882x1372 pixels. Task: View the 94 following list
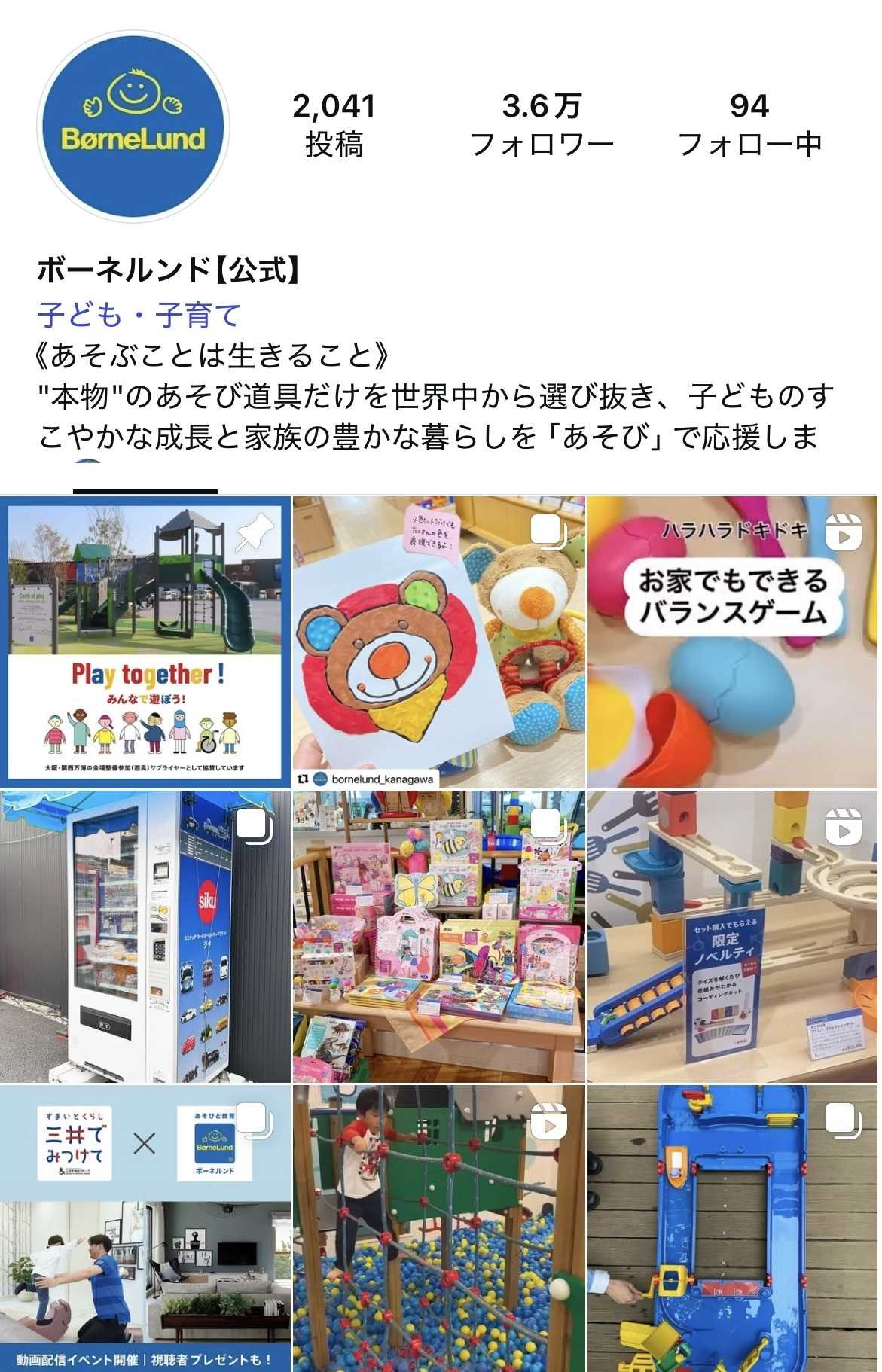(749, 125)
